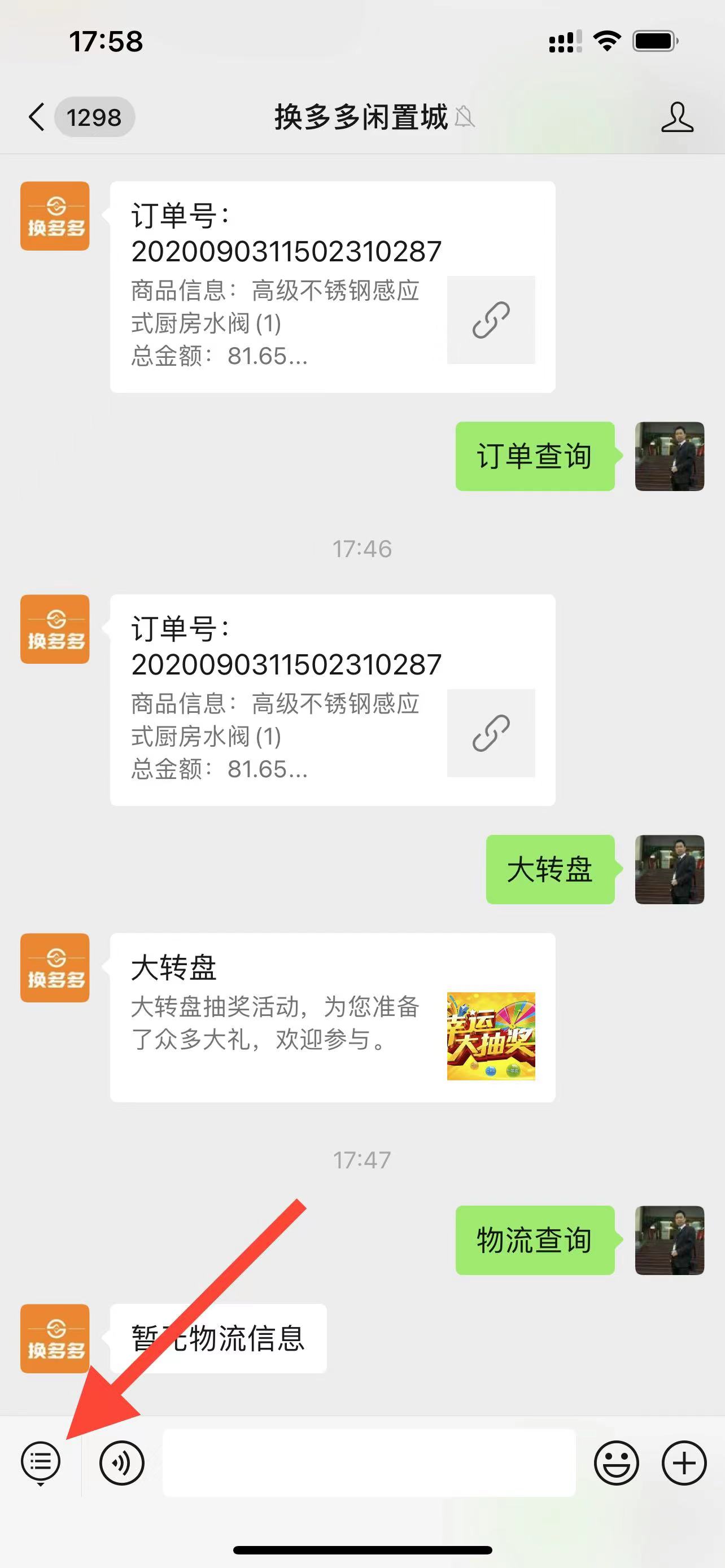Open the account profile icon
This screenshot has height=1568, width=725.
[677, 117]
